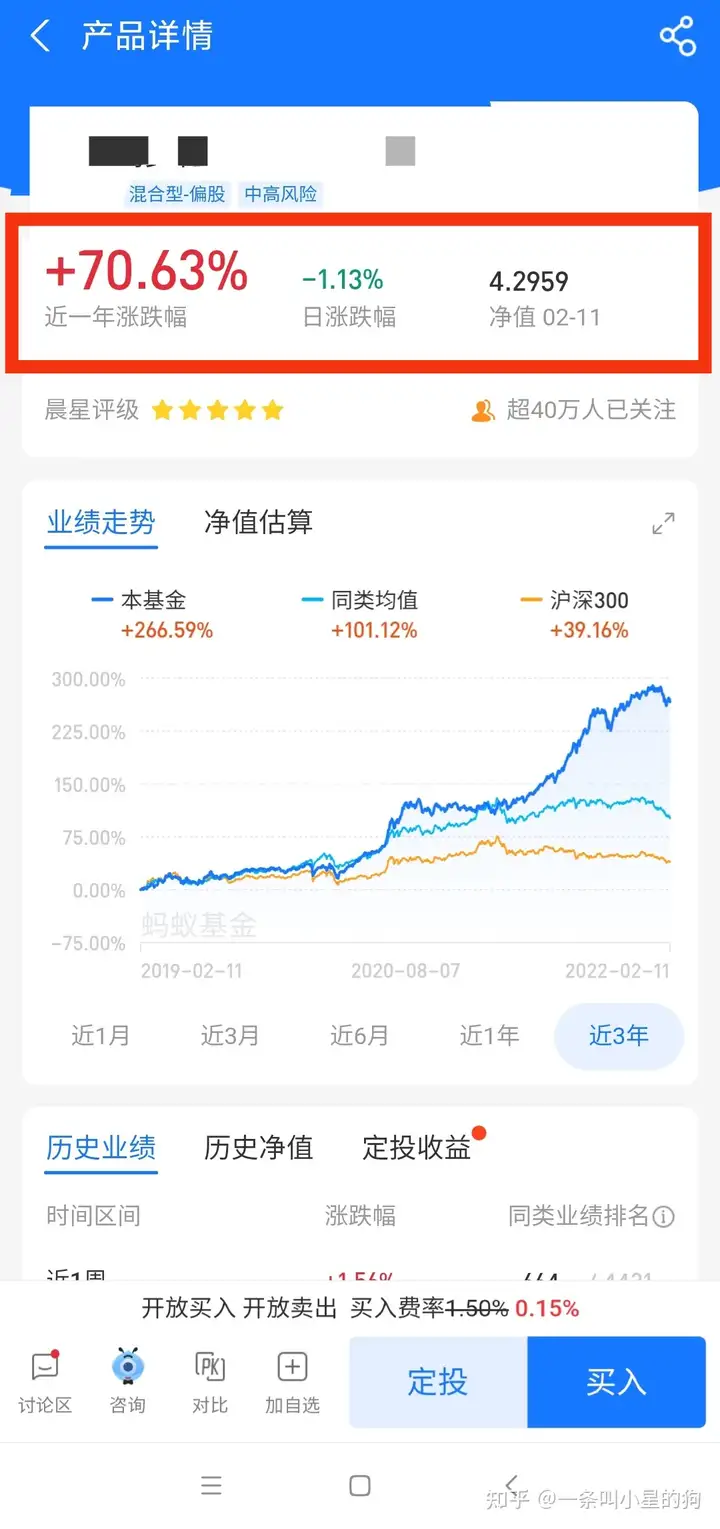The width and height of the screenshot is (720, 1529).
Task: Switch to the 历史净值 tab
Action: click(x=258, y=1147)
